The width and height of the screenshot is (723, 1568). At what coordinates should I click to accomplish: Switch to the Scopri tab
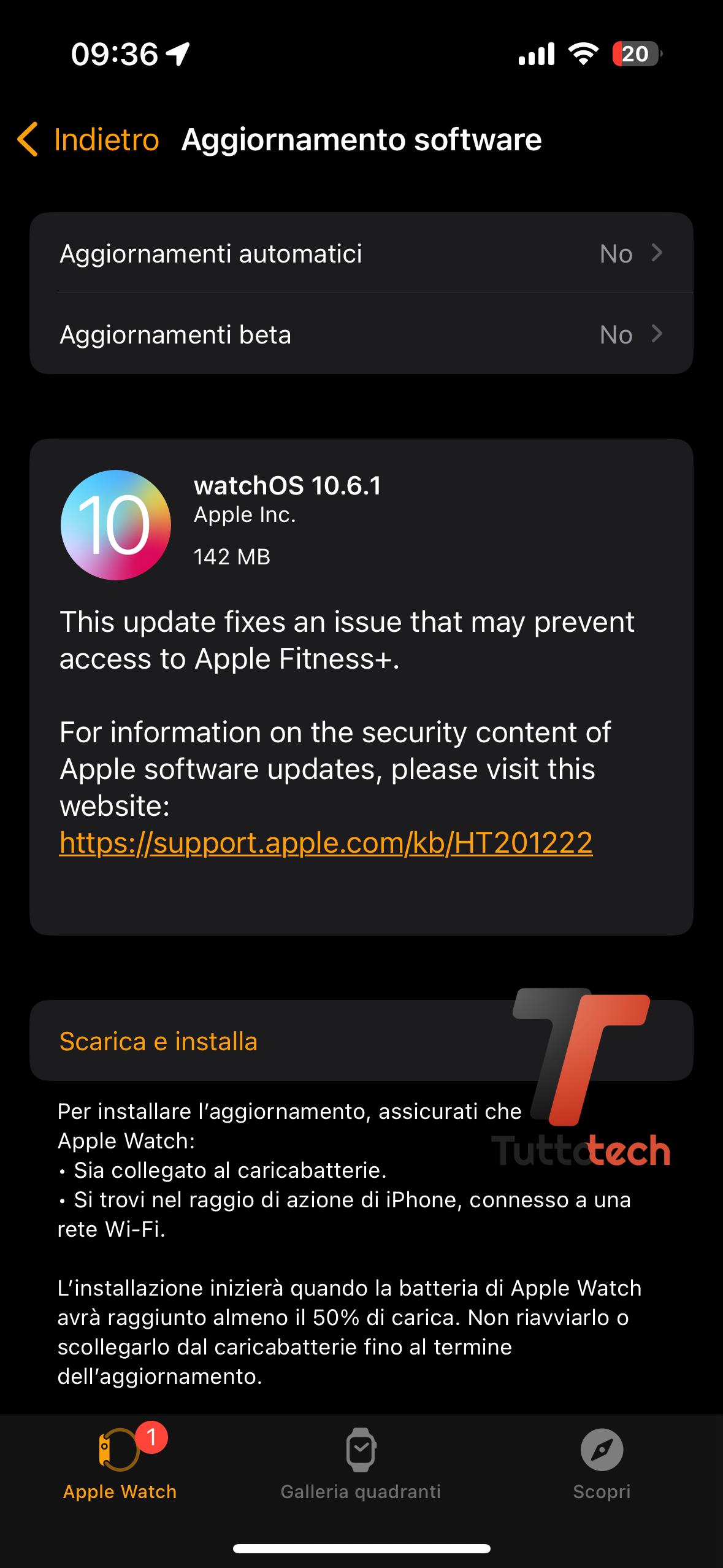[601, 1465]
